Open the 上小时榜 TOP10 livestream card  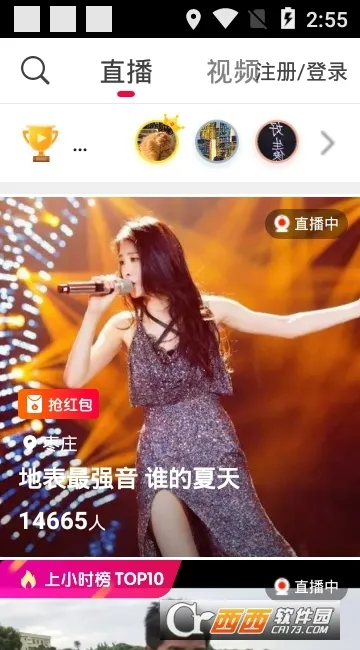(180, 605)
